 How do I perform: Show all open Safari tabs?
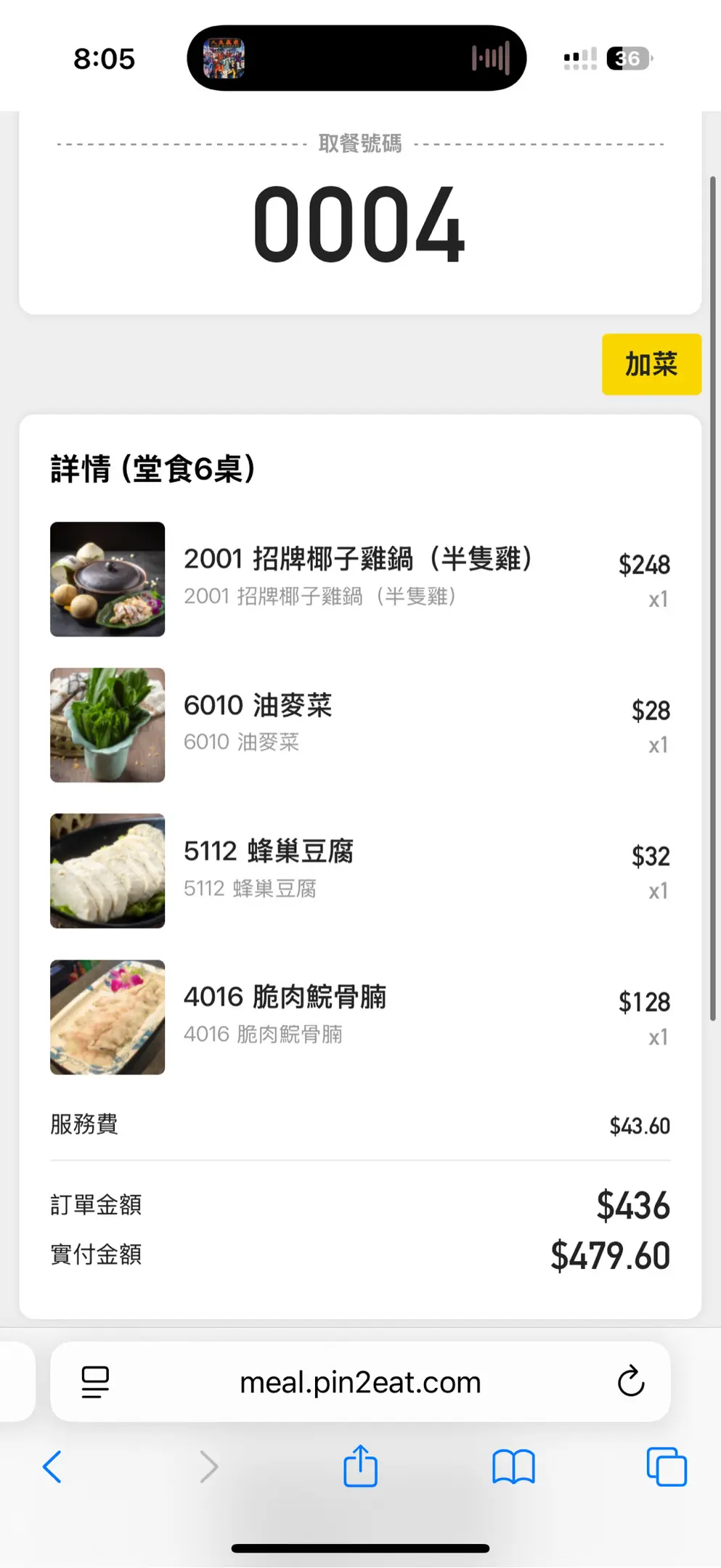(x=666, y=1466)
